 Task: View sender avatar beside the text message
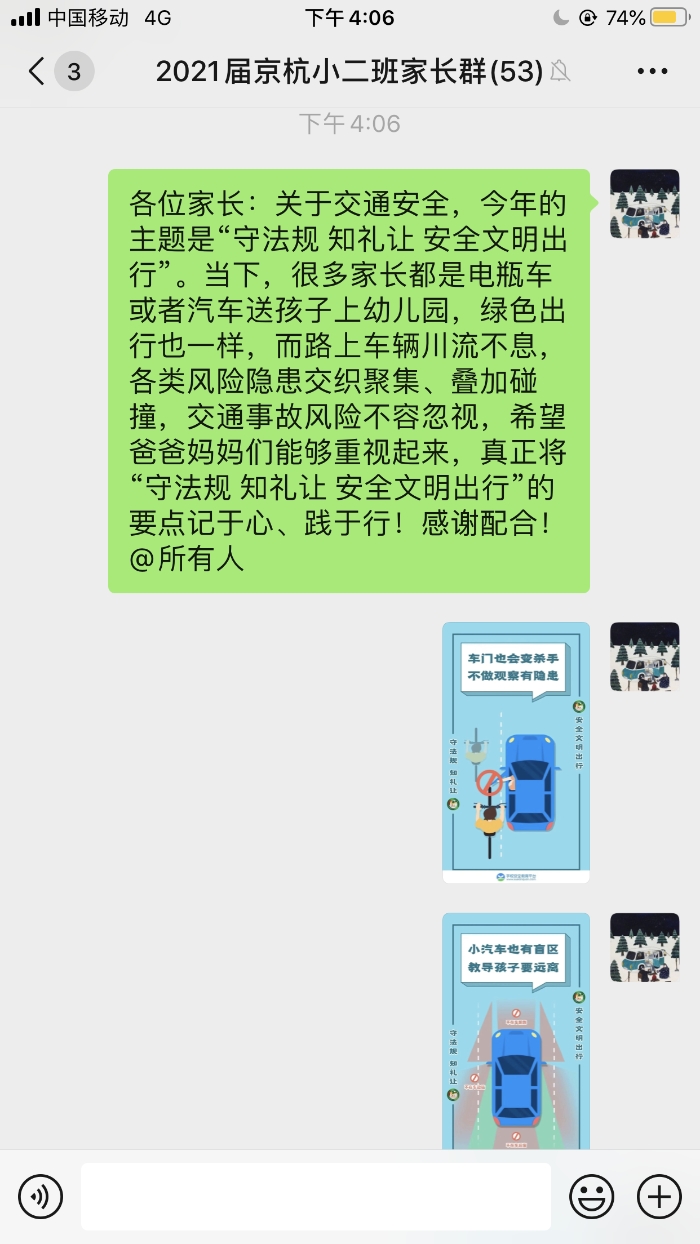(x=645, y=204)
